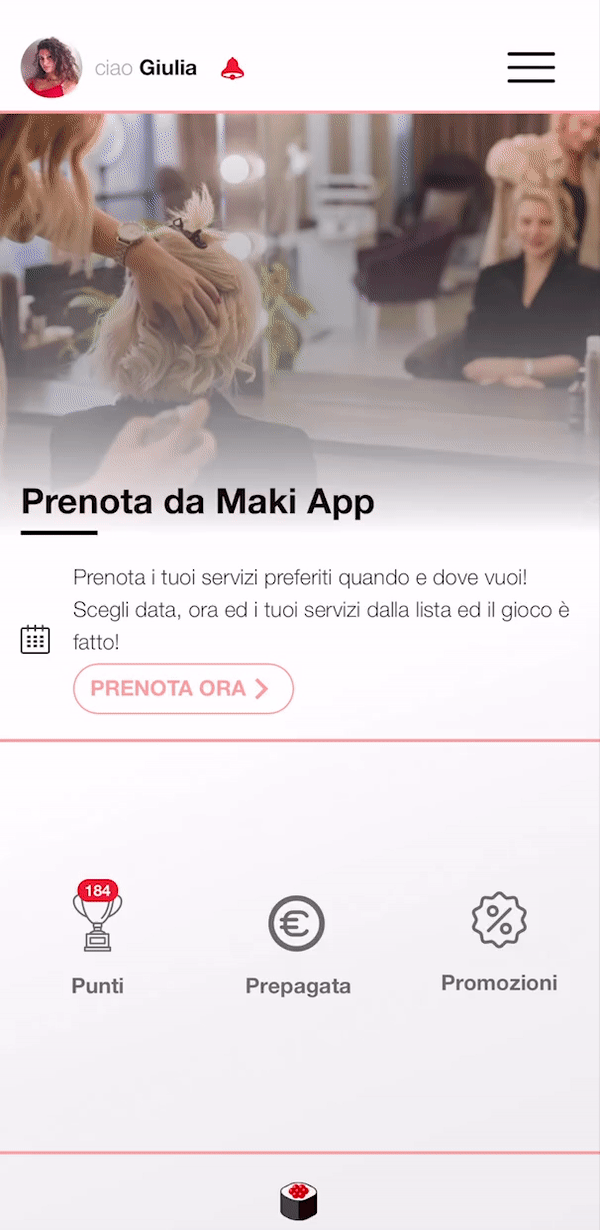Image resolution: width=600 pixels, height=1230 pixels.
Task: Open the hamburger menu
Action: click(x=531, y=67)
